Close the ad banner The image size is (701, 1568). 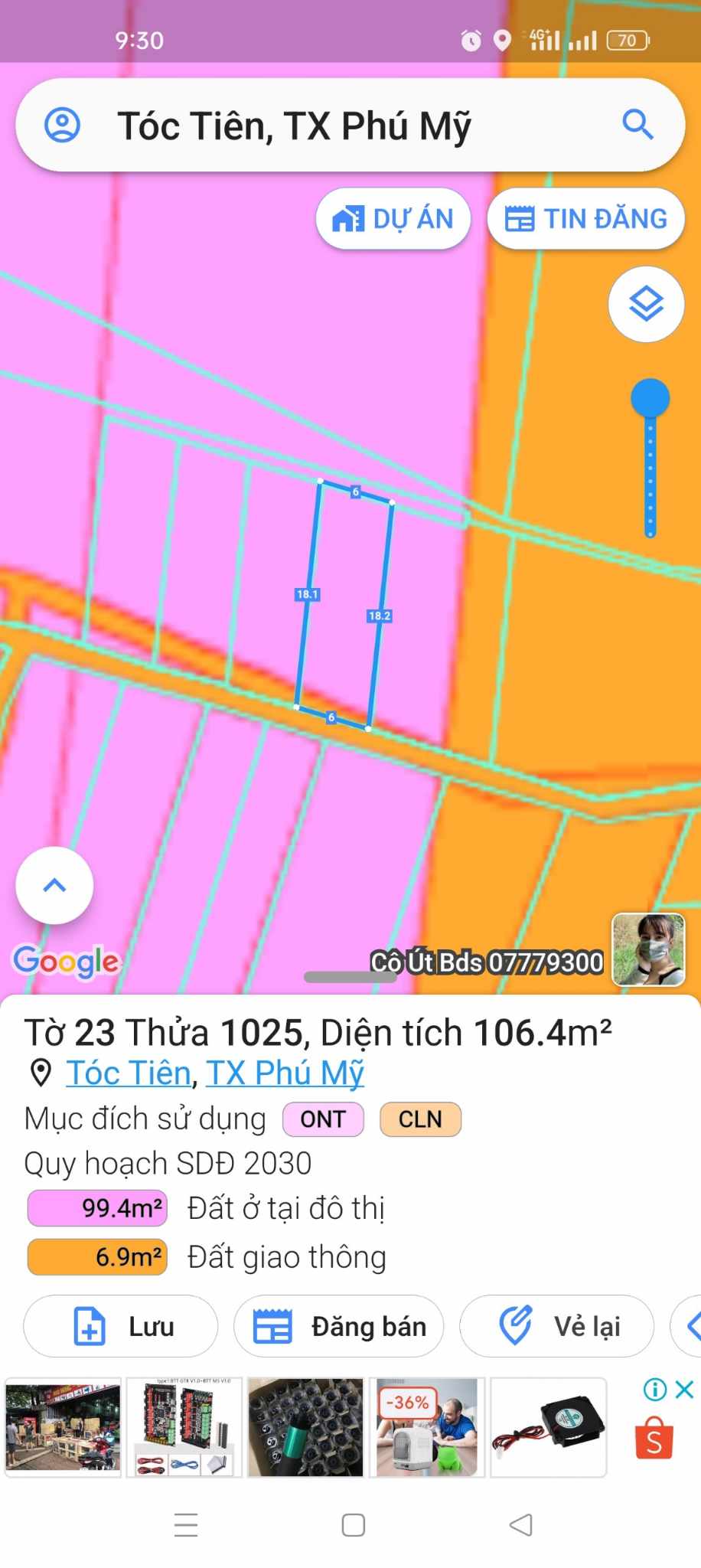(685, 1390)
